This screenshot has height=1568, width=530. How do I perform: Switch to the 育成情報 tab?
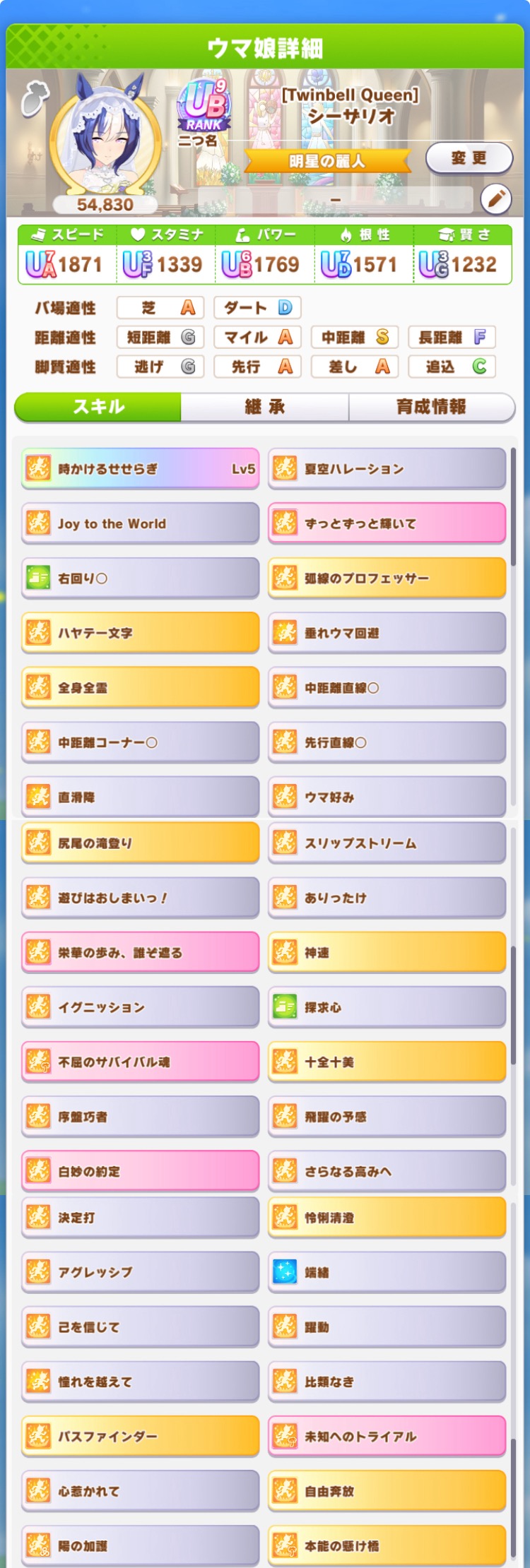coord(431,407)
